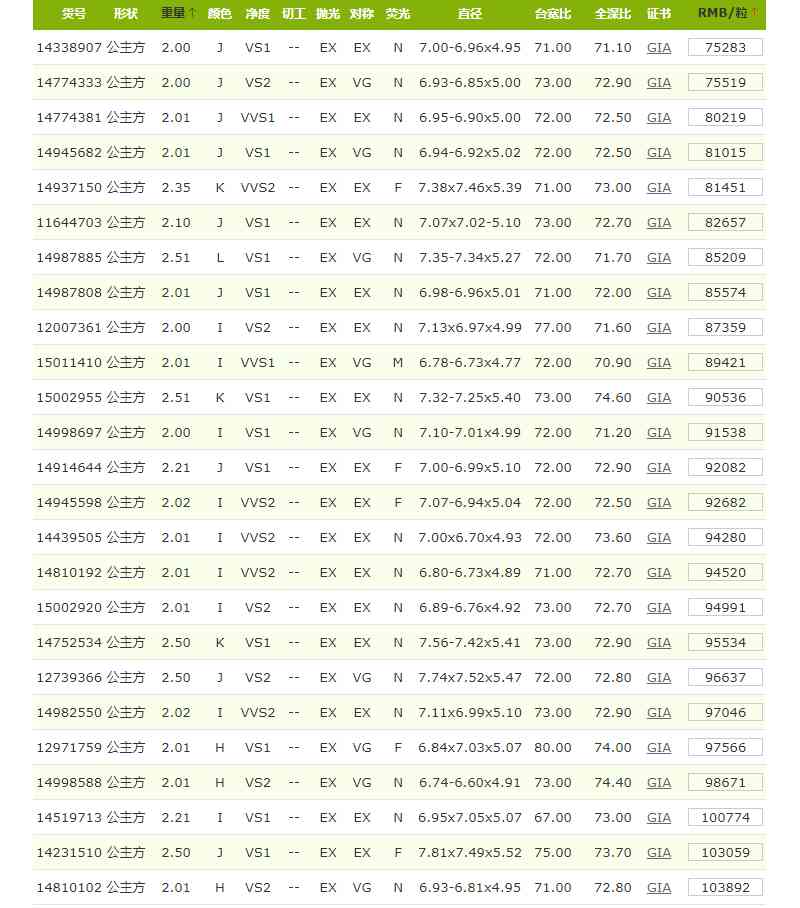
Task: Choose the diamond priced 82657
Action: click(726, 223)
